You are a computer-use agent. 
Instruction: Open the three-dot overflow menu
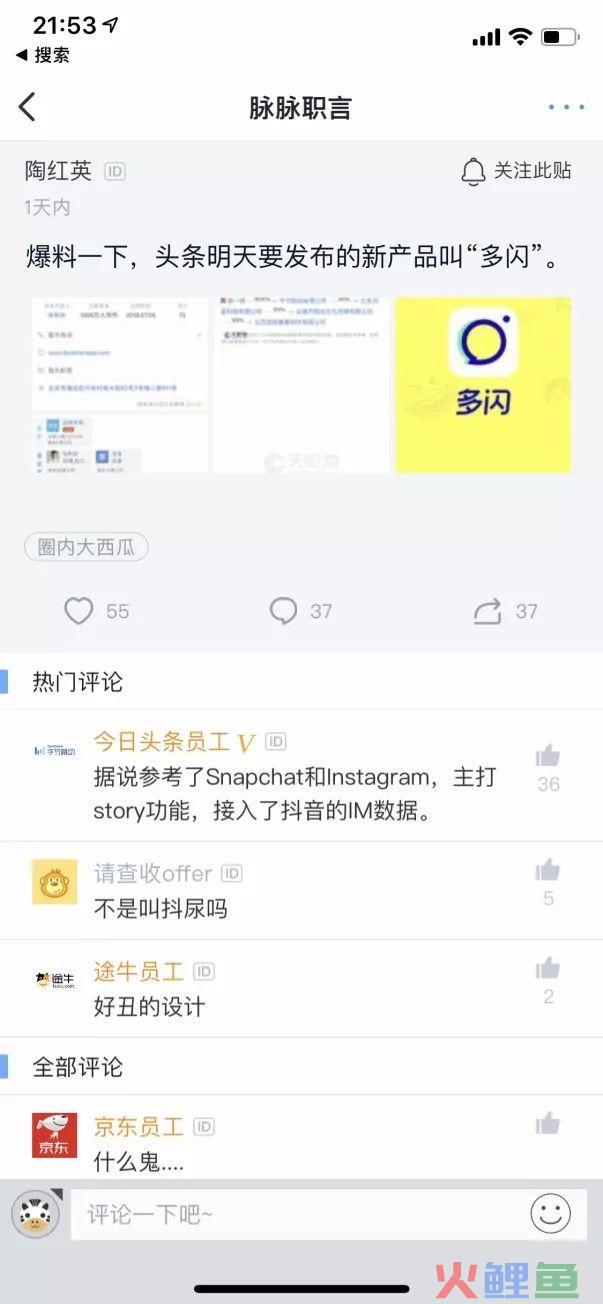coord(566,107)
